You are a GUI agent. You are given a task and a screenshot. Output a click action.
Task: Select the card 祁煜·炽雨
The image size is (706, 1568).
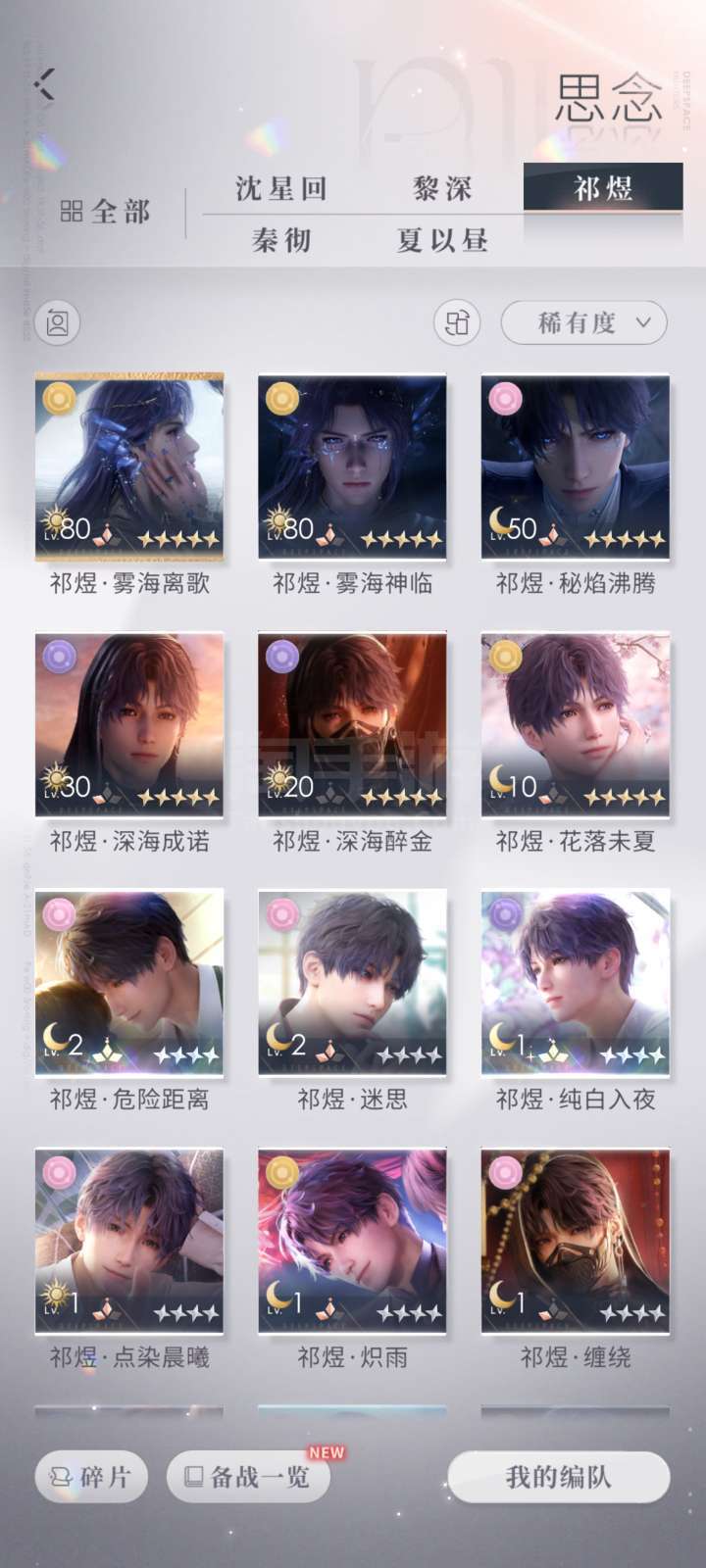352,1241
